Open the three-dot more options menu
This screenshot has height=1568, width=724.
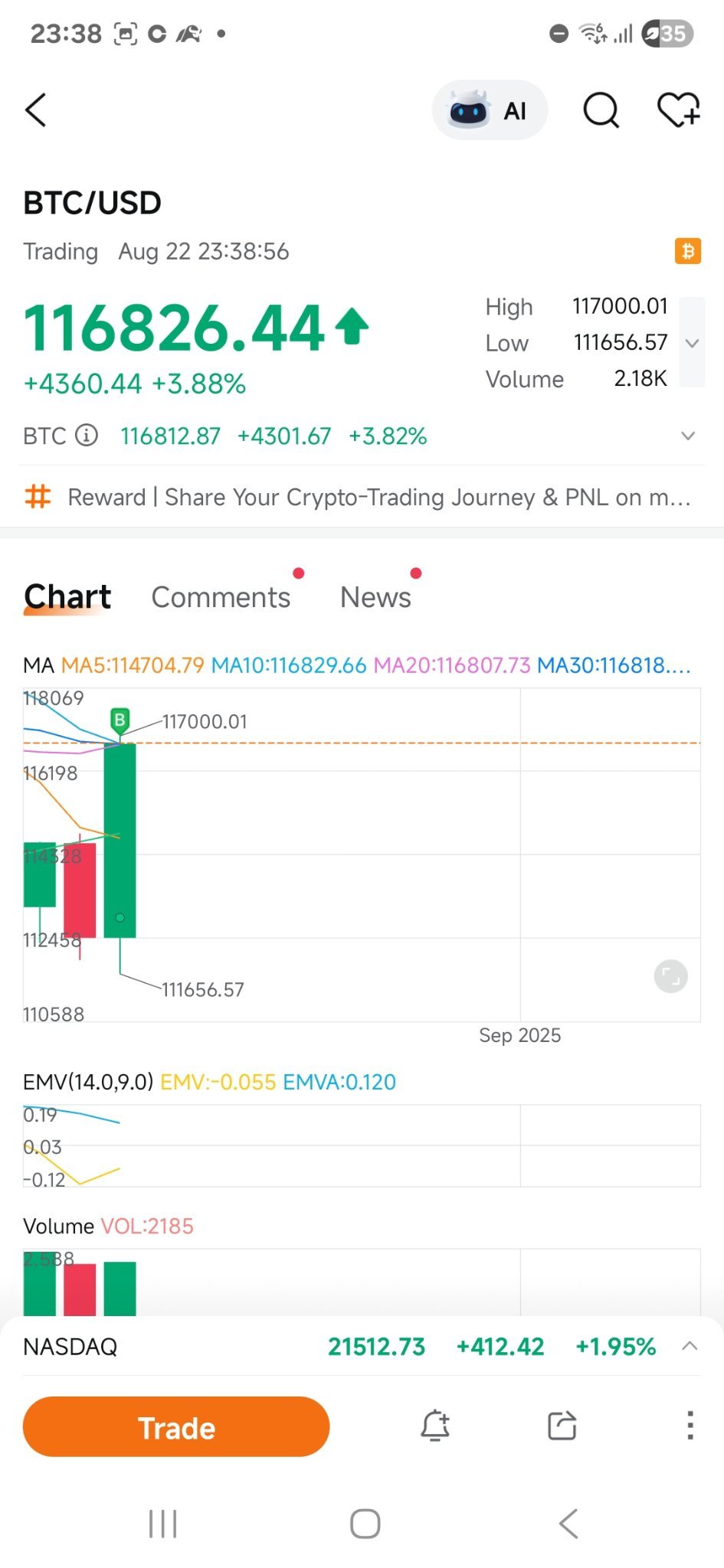[690, 1426]
